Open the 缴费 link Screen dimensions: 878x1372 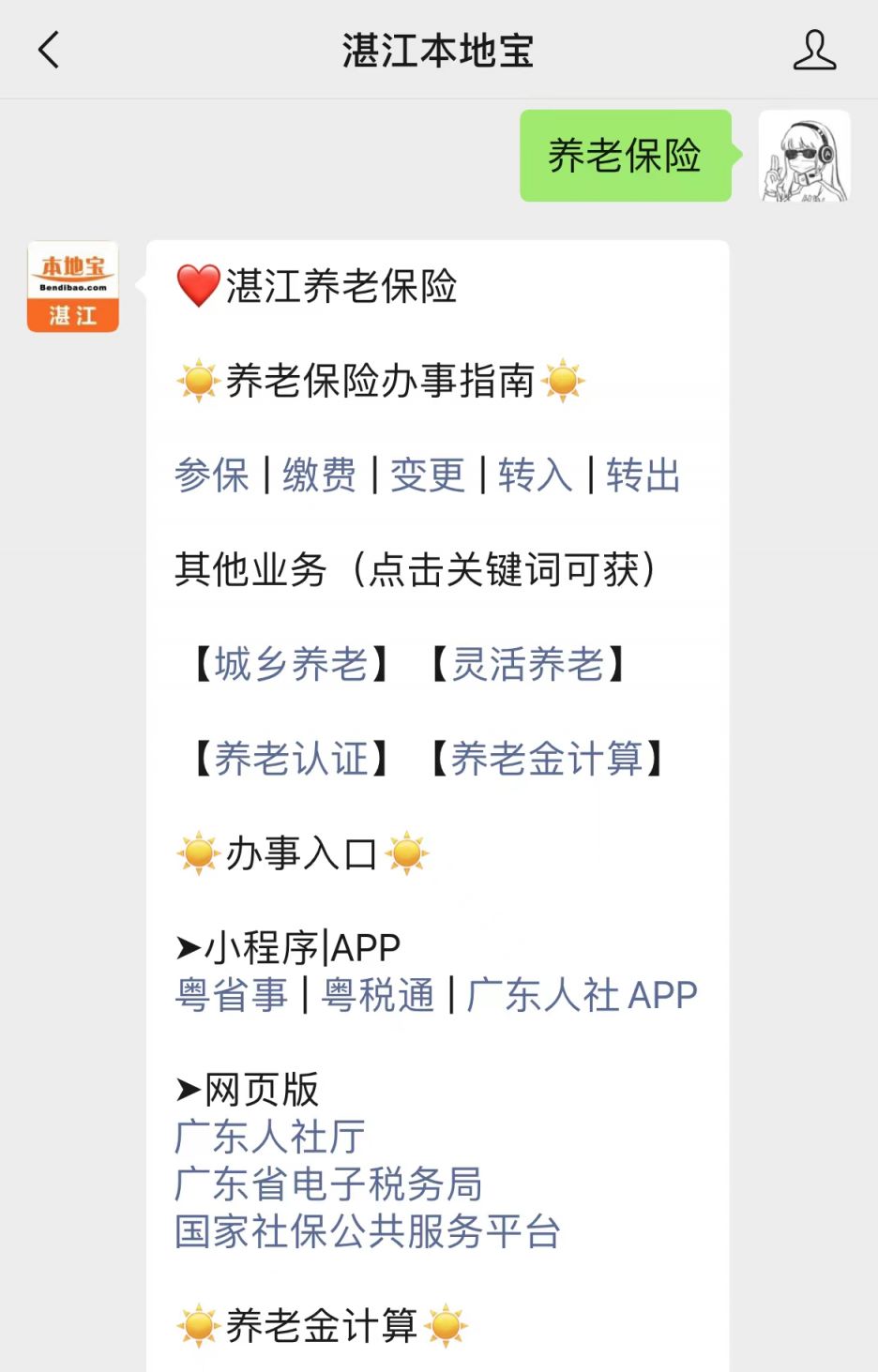pos(320,475)
